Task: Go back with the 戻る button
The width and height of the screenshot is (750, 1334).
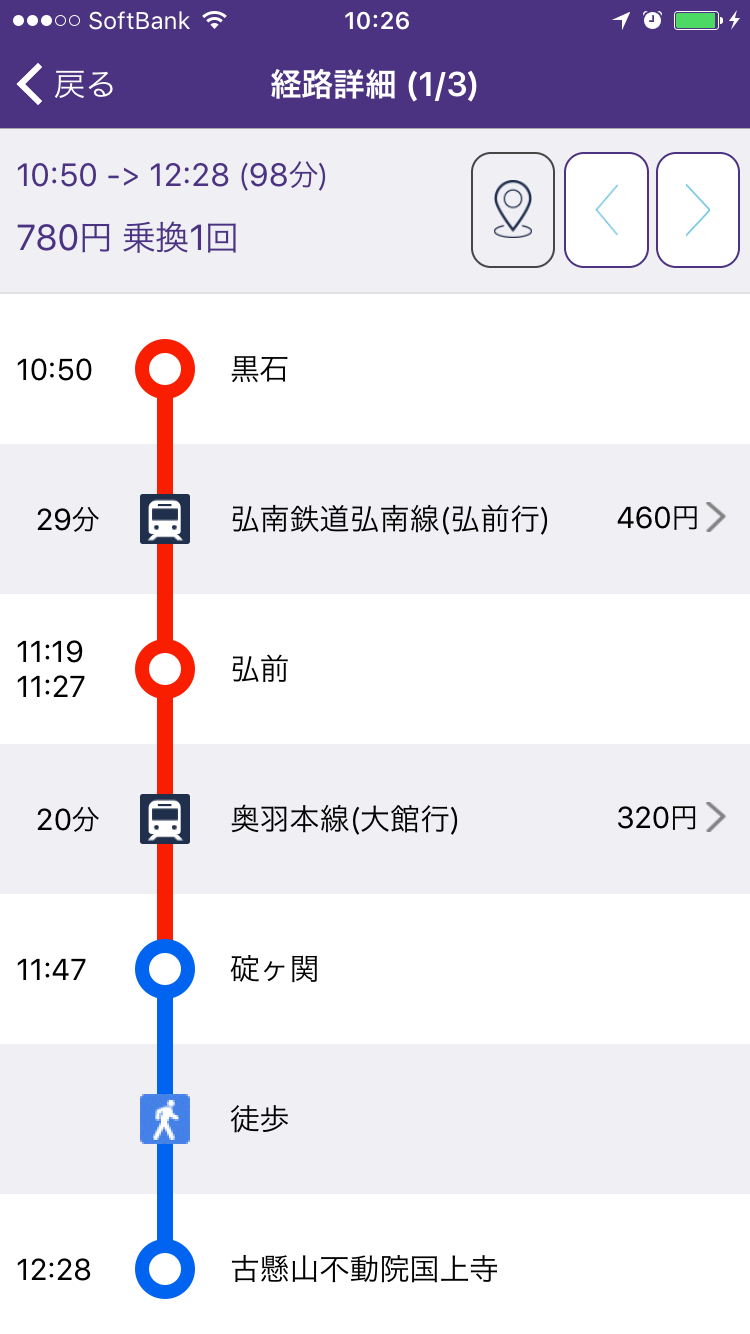Action: click(66, 85)
